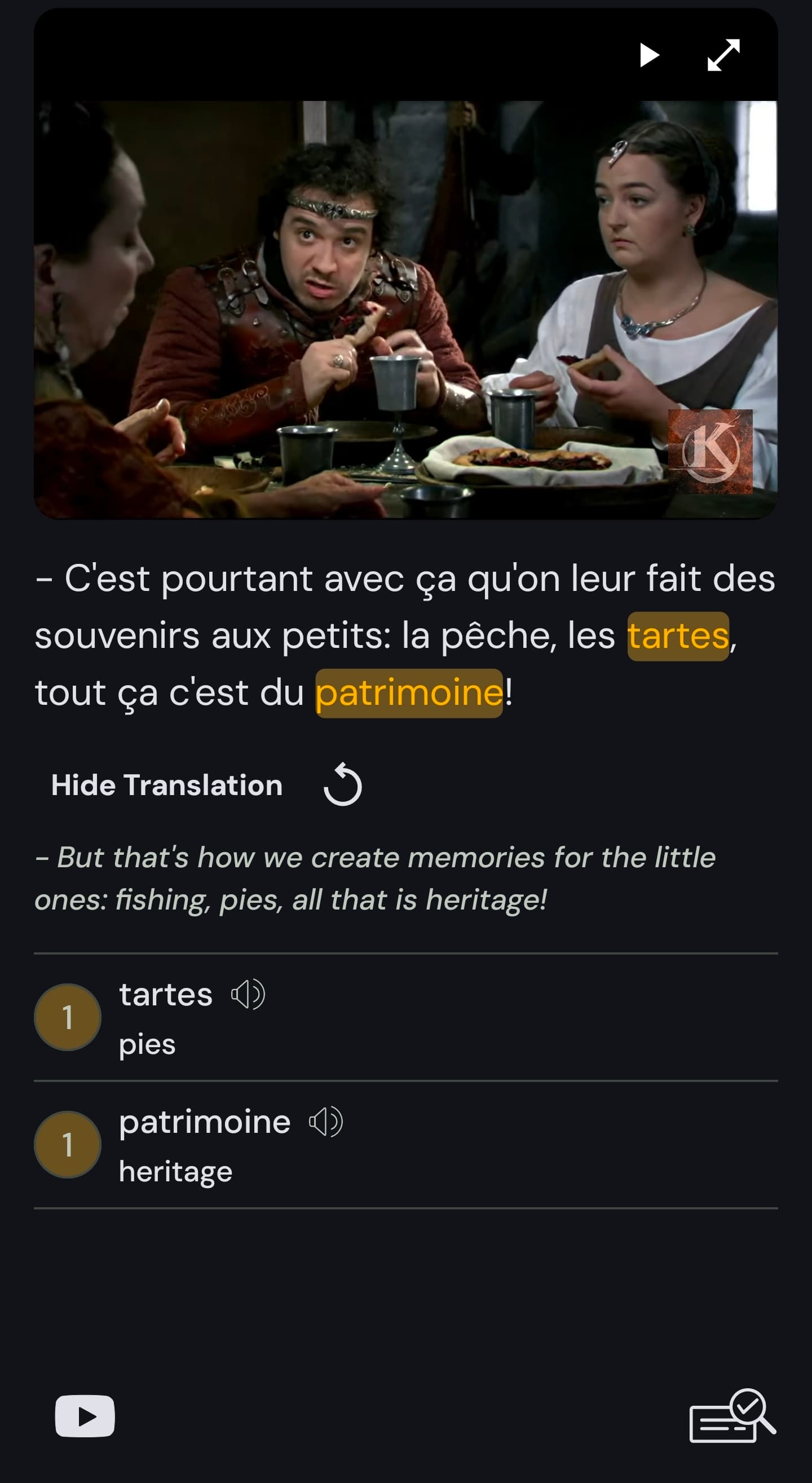Open the card search check icon
This screenshot has width=812, height=1483.
tap(732, 1416)
